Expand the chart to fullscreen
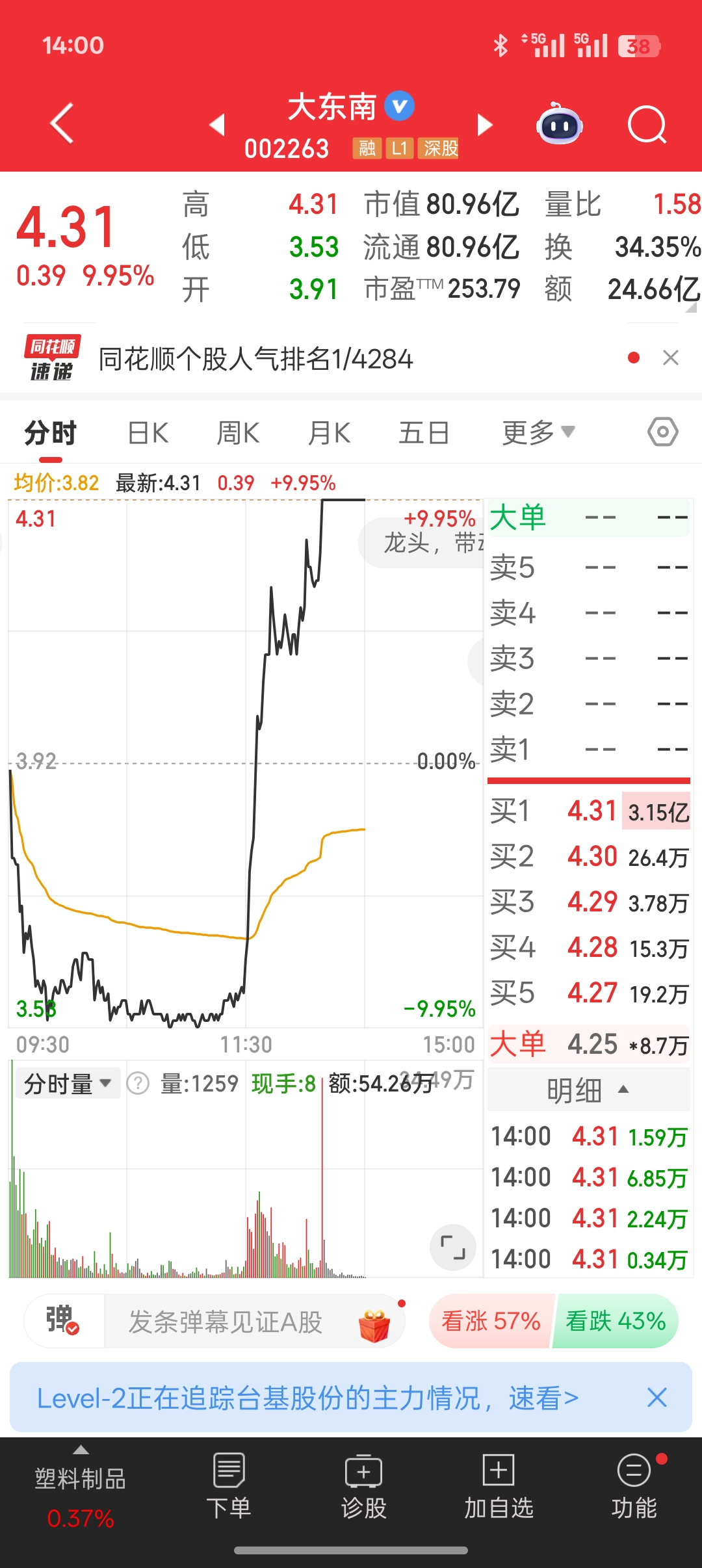 pyautogui.click(x=452, y=1247)
